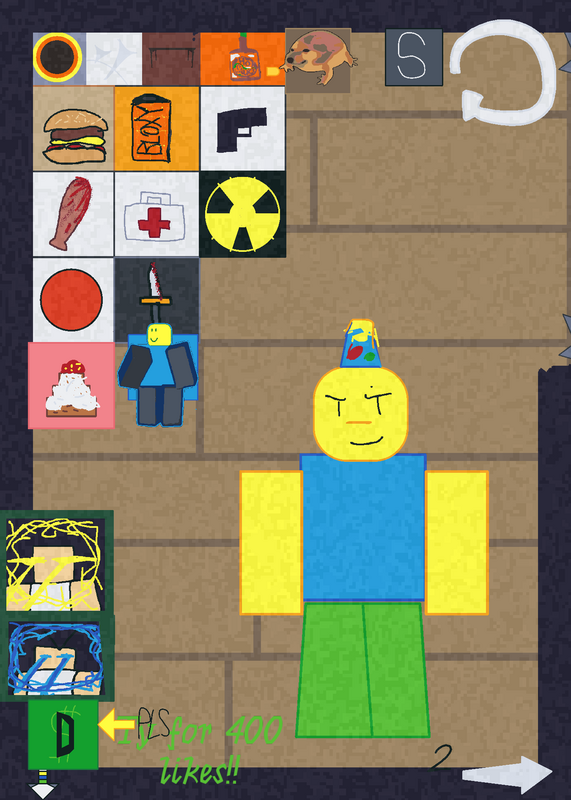
Task: Go to next page with right arrow
Action: [x=507, y=776]
